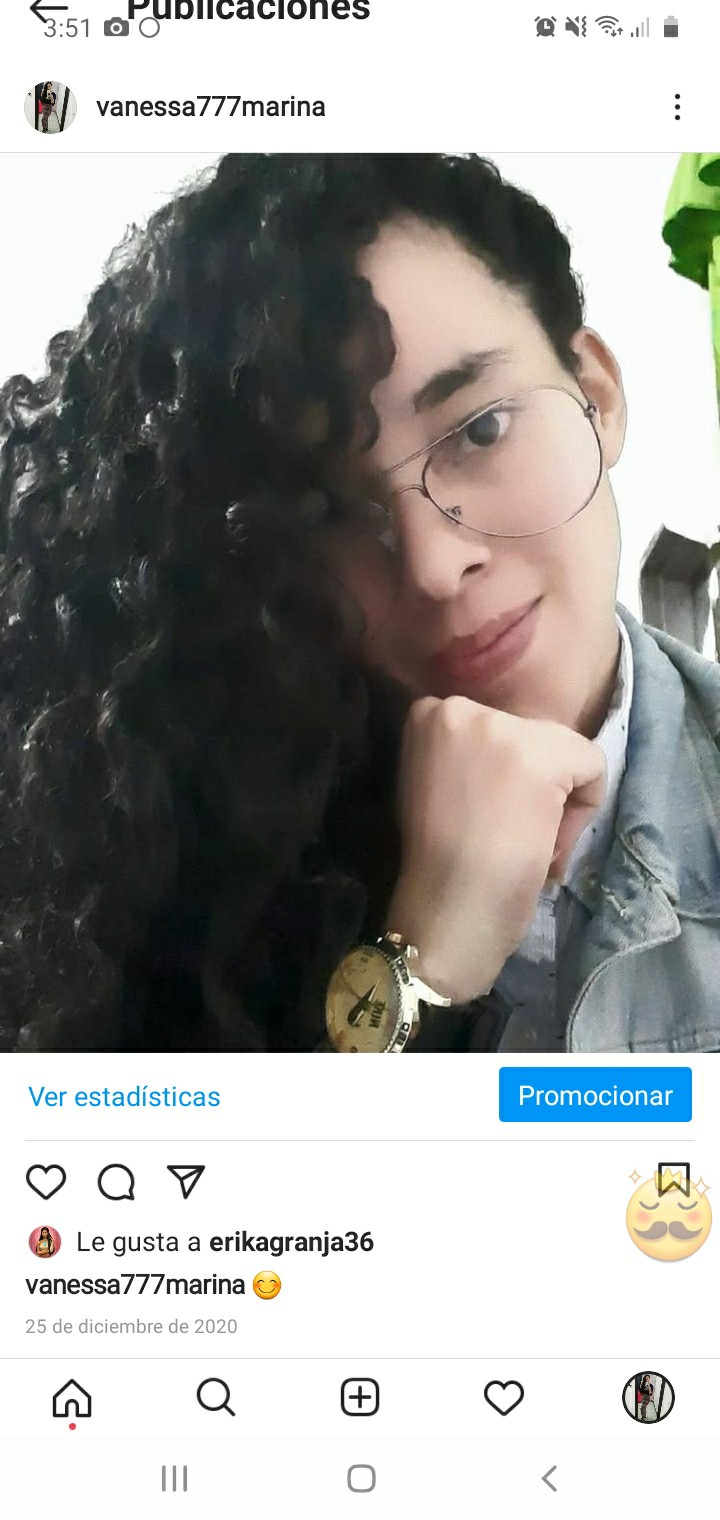Viewport: 720px width, 1520px height.
Task: Save the post with the bookmark icon
Action: [x=673, y=1180]
